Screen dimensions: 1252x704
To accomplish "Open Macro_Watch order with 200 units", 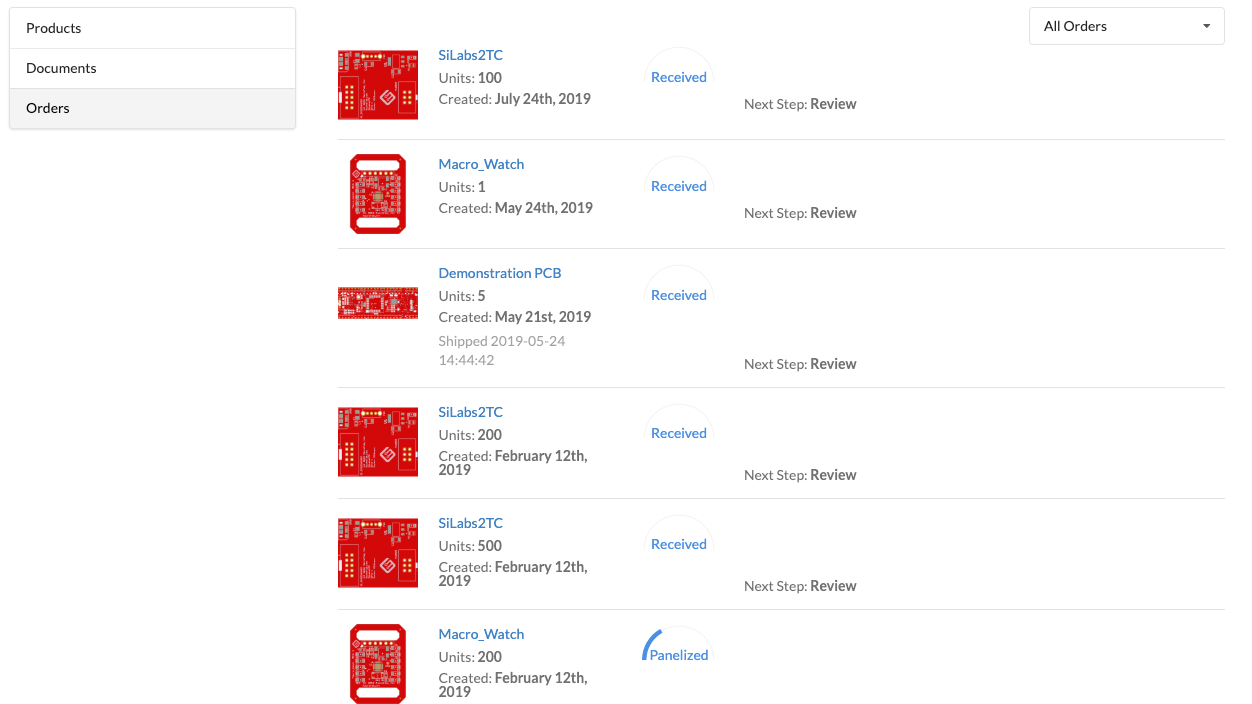I will coord(481,634).
